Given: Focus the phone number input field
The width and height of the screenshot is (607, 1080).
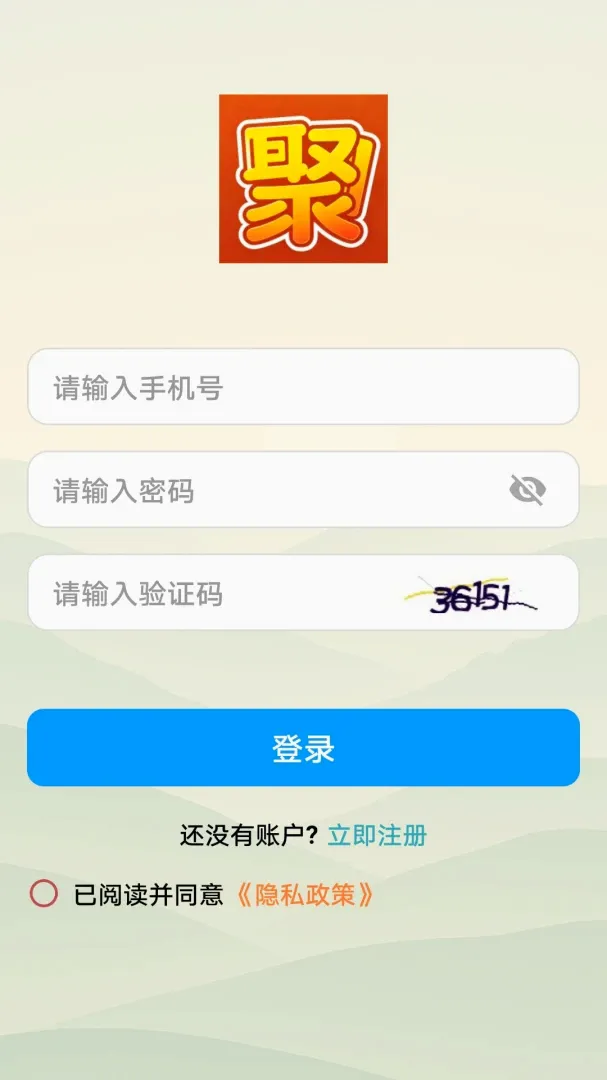Looking at the screenshot, I should 303,386.
